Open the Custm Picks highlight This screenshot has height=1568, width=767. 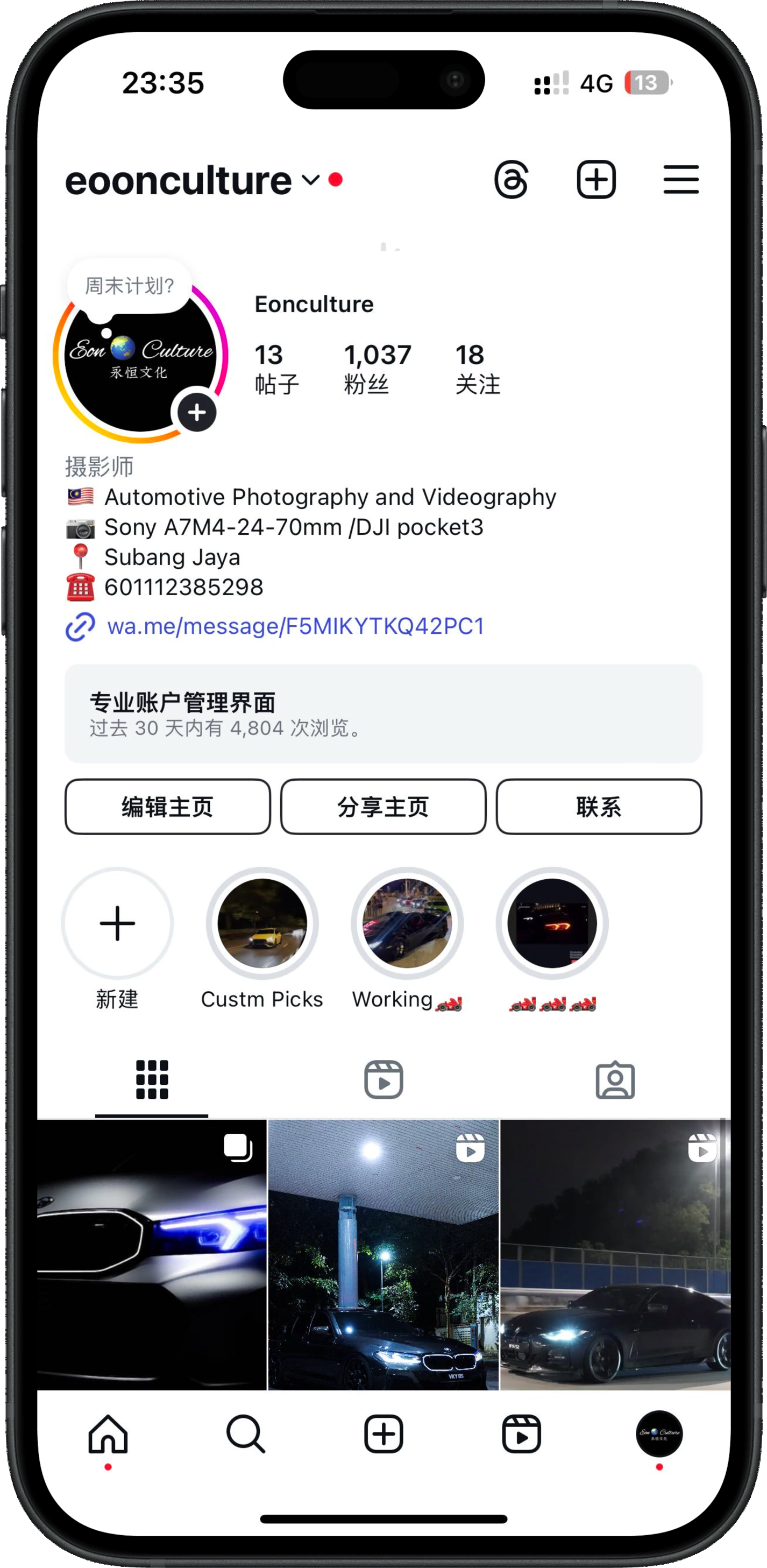click(x=262, y=923)
